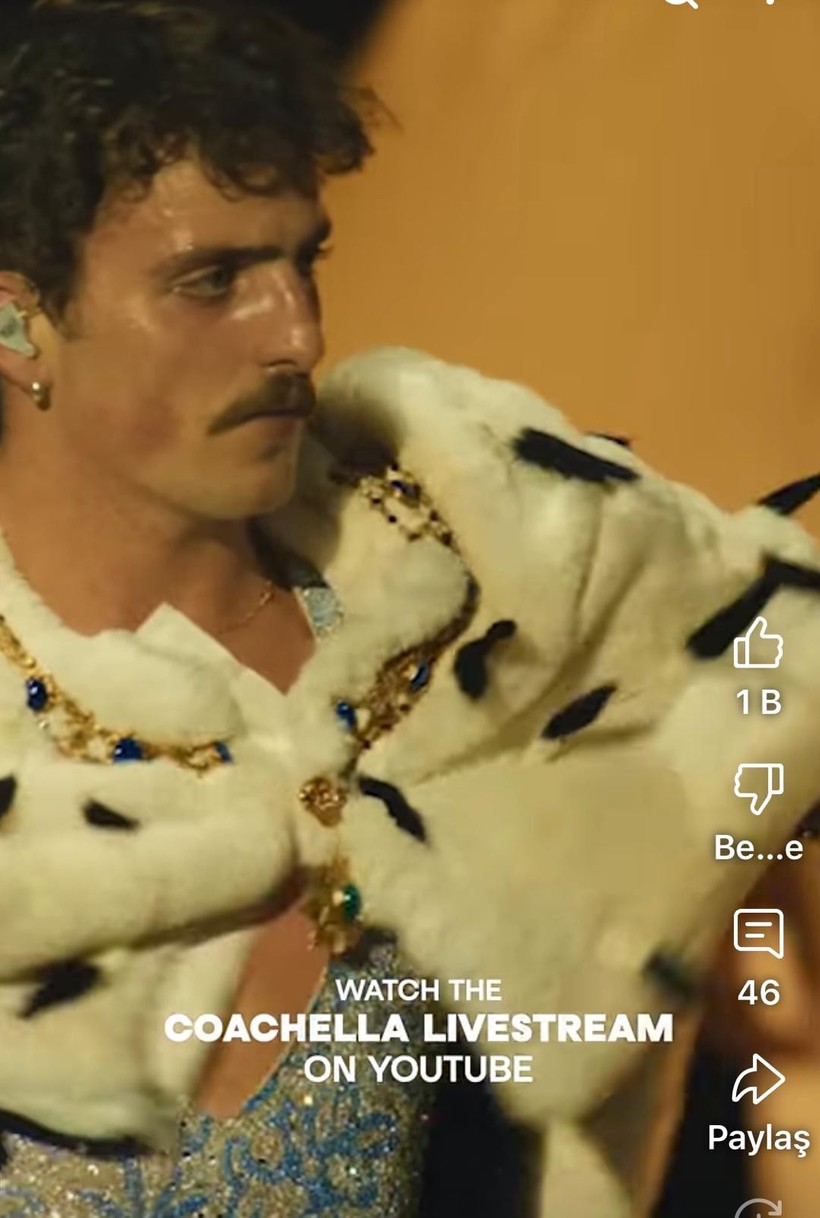The image size is (820, 1218).
Task: Open the search magnifier icon
Action: pos(680,3)
